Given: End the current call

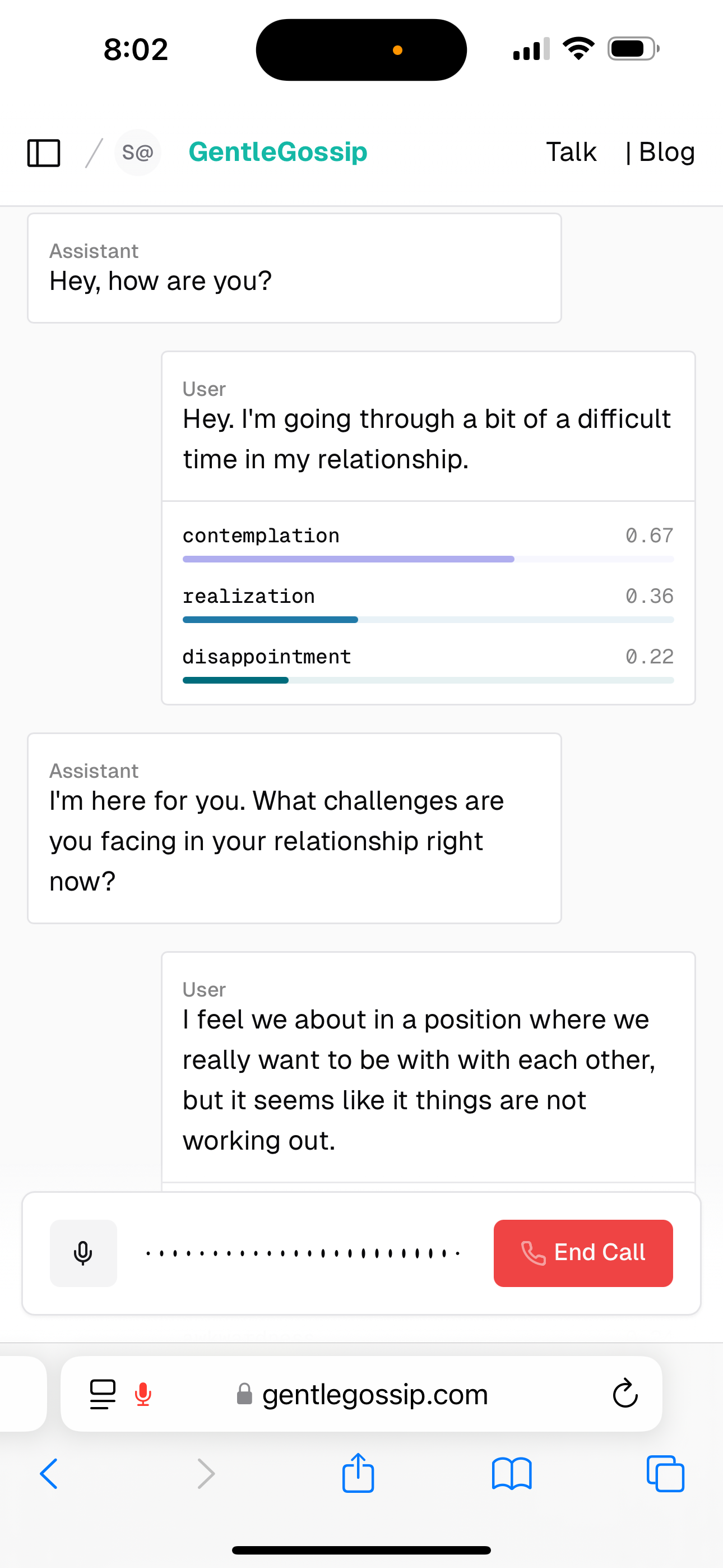Looking at the screenshot, I should [x=583, y=1253].
